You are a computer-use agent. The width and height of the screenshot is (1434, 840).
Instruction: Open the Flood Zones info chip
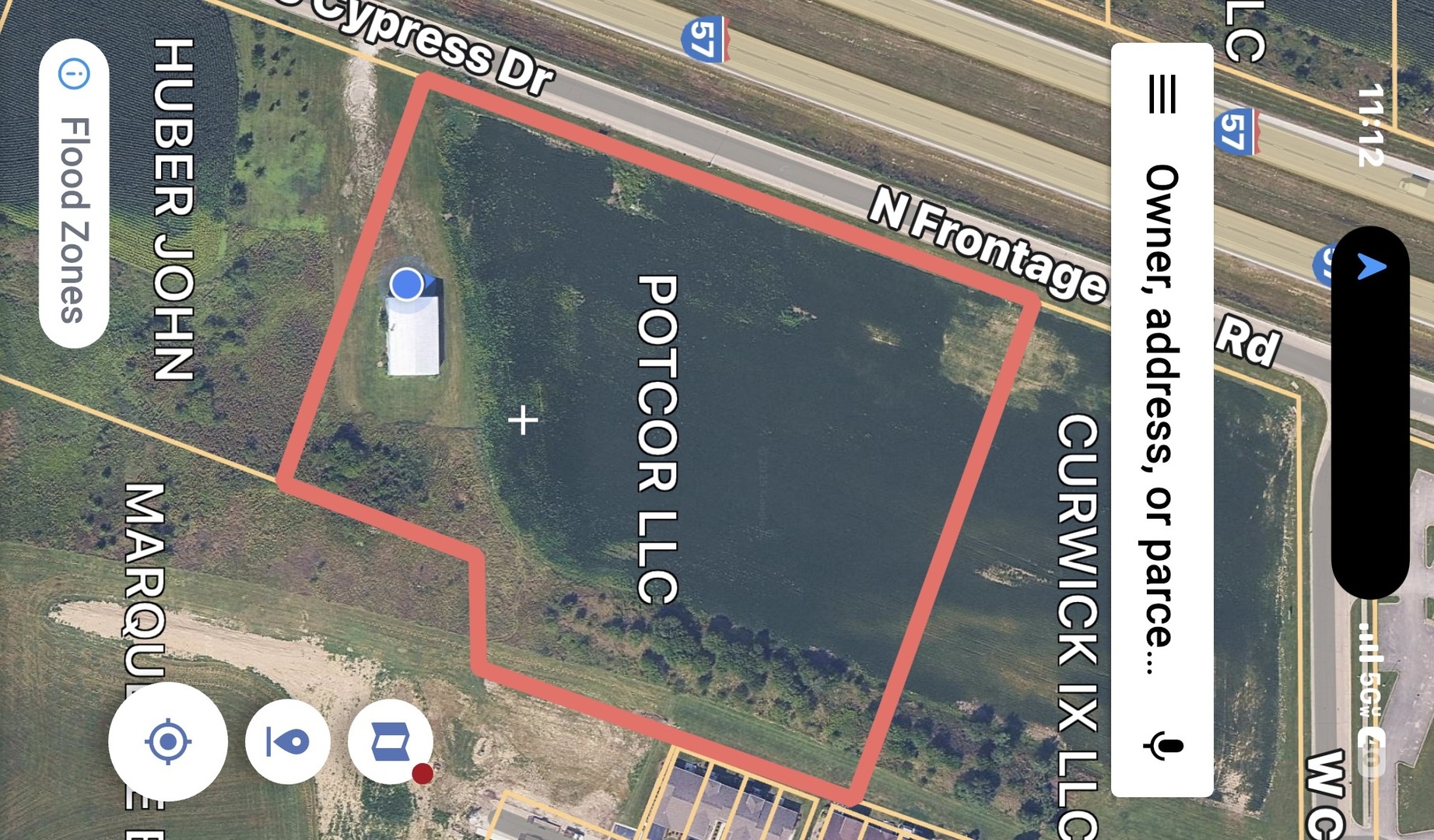(x=74, y=193)
